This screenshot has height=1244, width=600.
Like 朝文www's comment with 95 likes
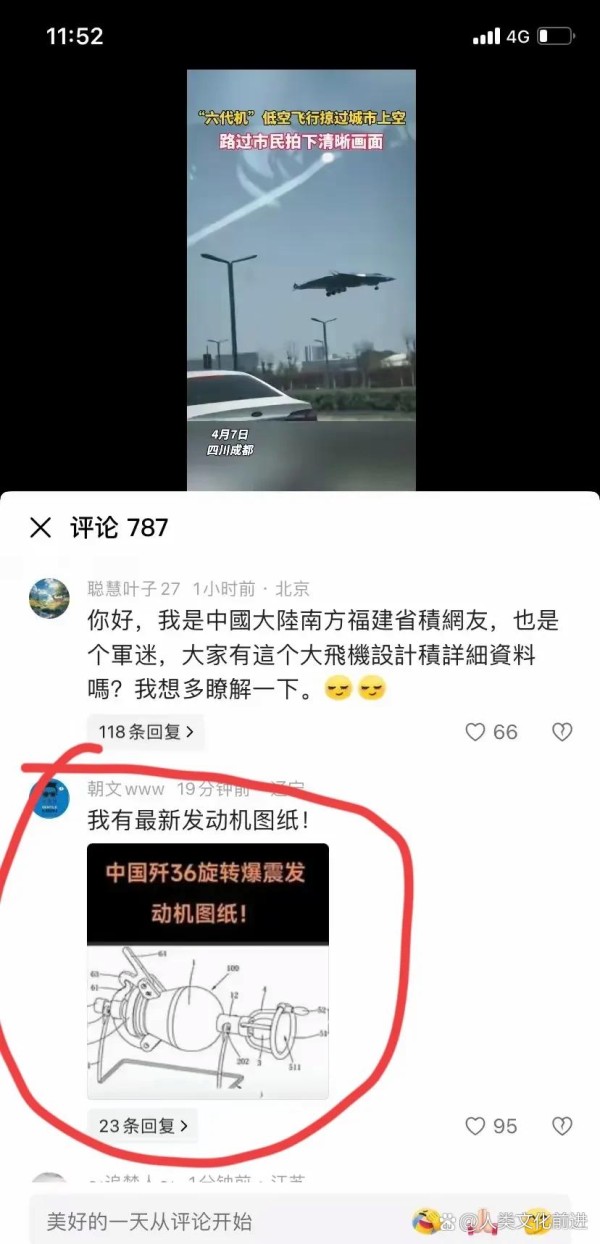pyautogui.click(x=476, y=1126)
